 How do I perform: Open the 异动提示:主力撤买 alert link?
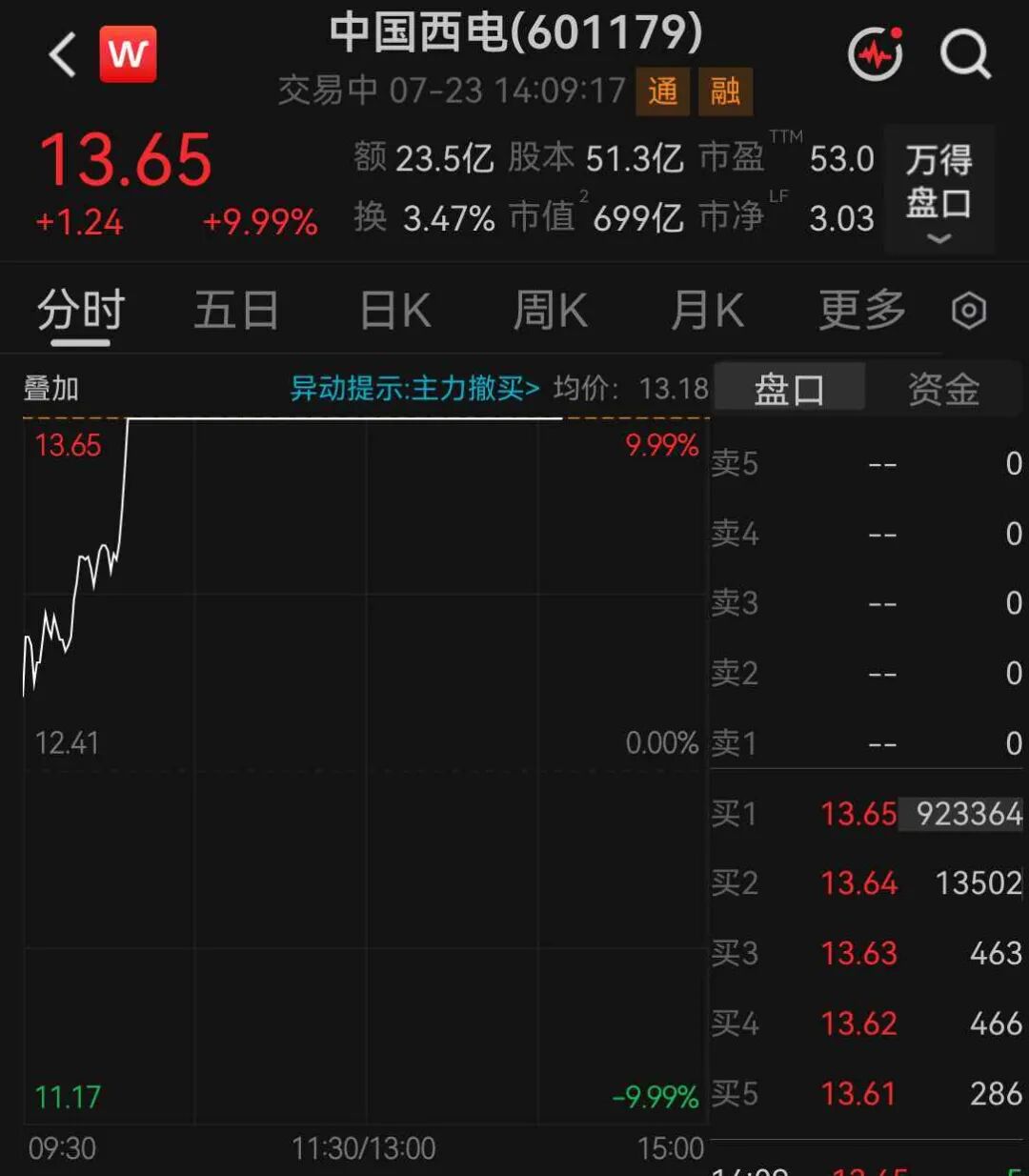[414, 388]
